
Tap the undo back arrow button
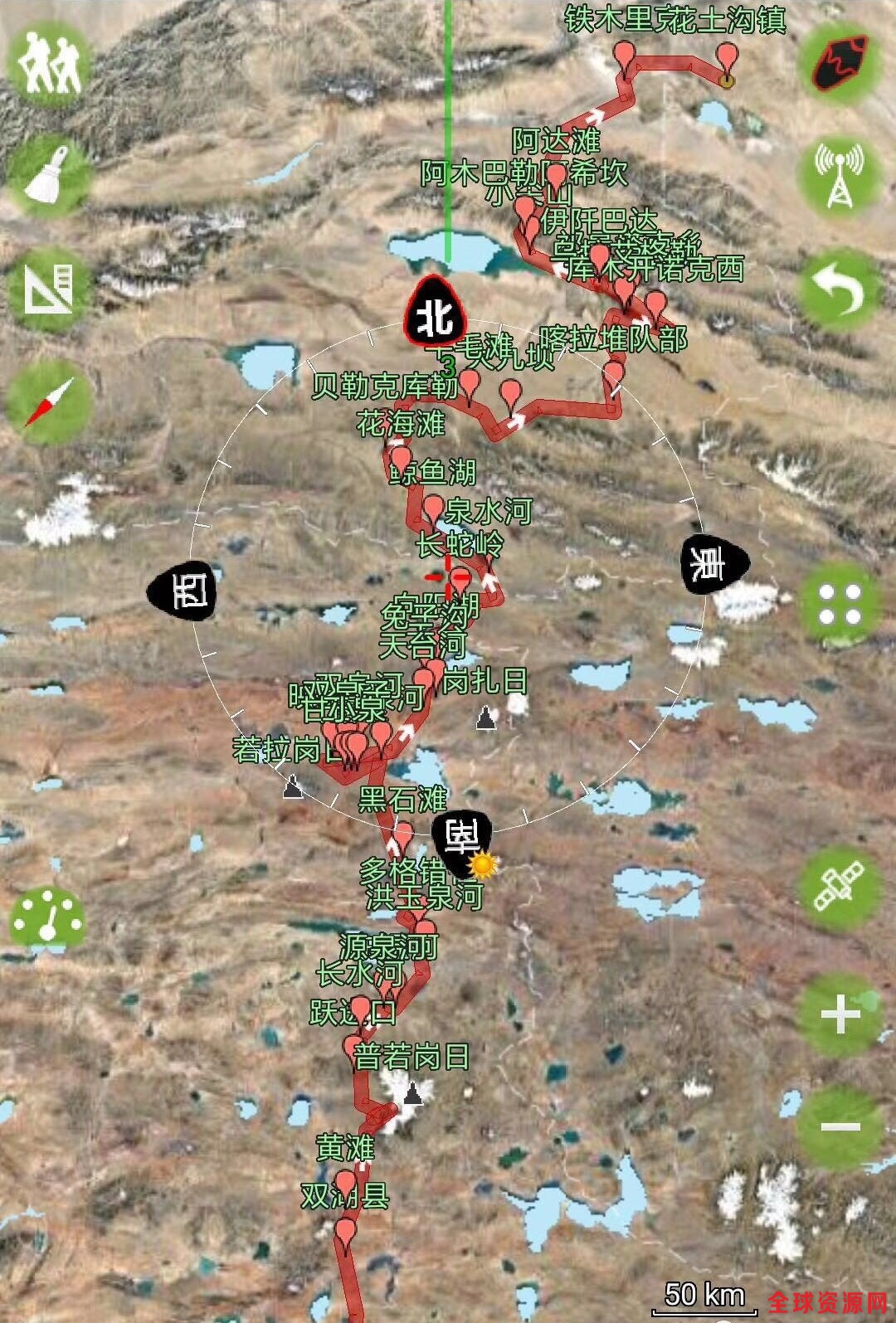840,289
